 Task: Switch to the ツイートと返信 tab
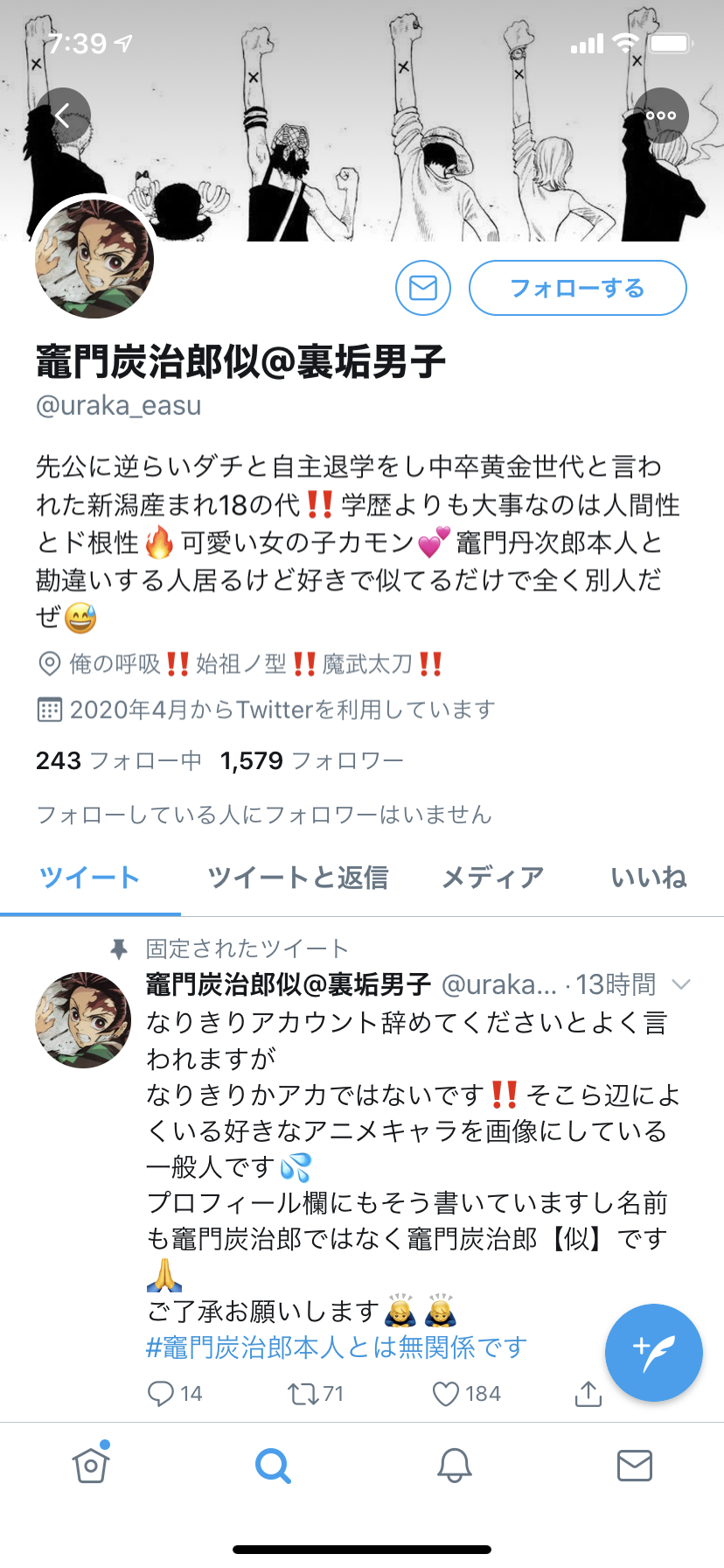297,877
